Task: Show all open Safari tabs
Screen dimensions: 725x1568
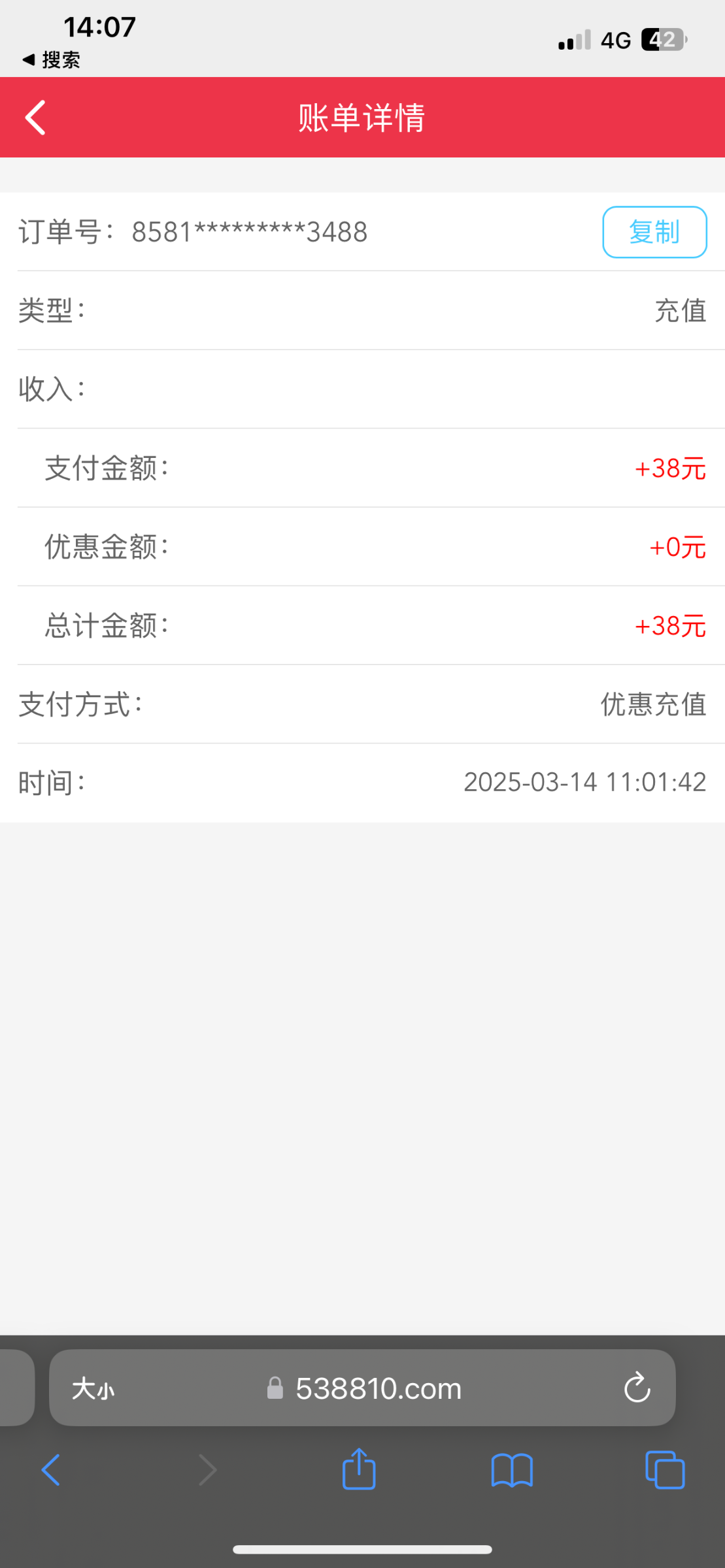Action: (x=665, y=1470)
